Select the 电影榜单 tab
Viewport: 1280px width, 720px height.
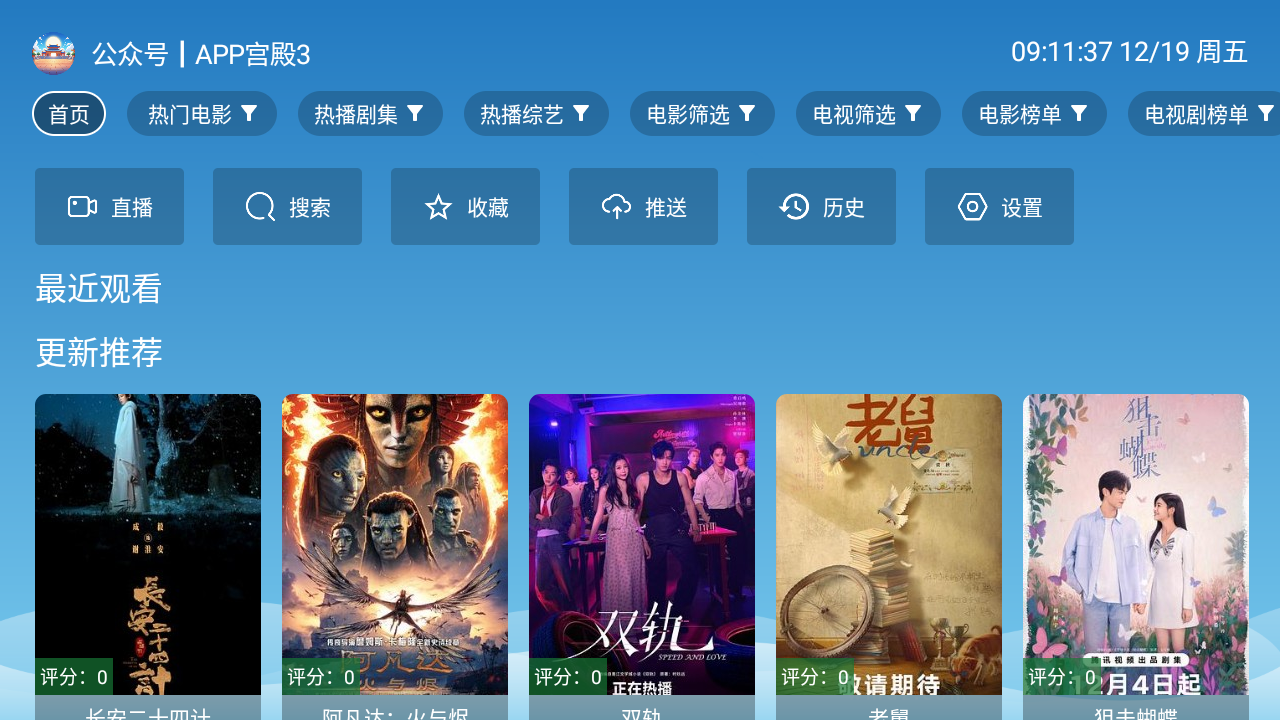tap(1034, 114)
